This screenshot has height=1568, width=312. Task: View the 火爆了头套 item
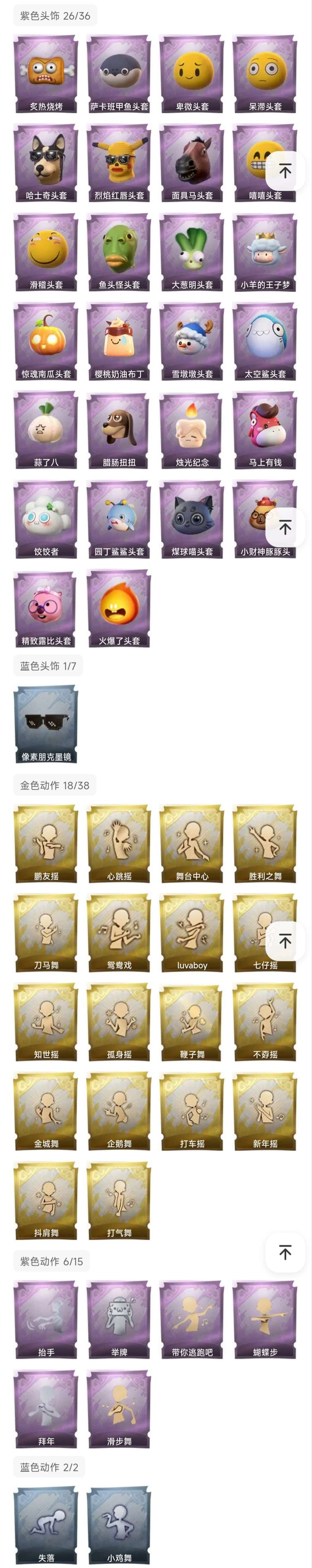coord(119,608)
